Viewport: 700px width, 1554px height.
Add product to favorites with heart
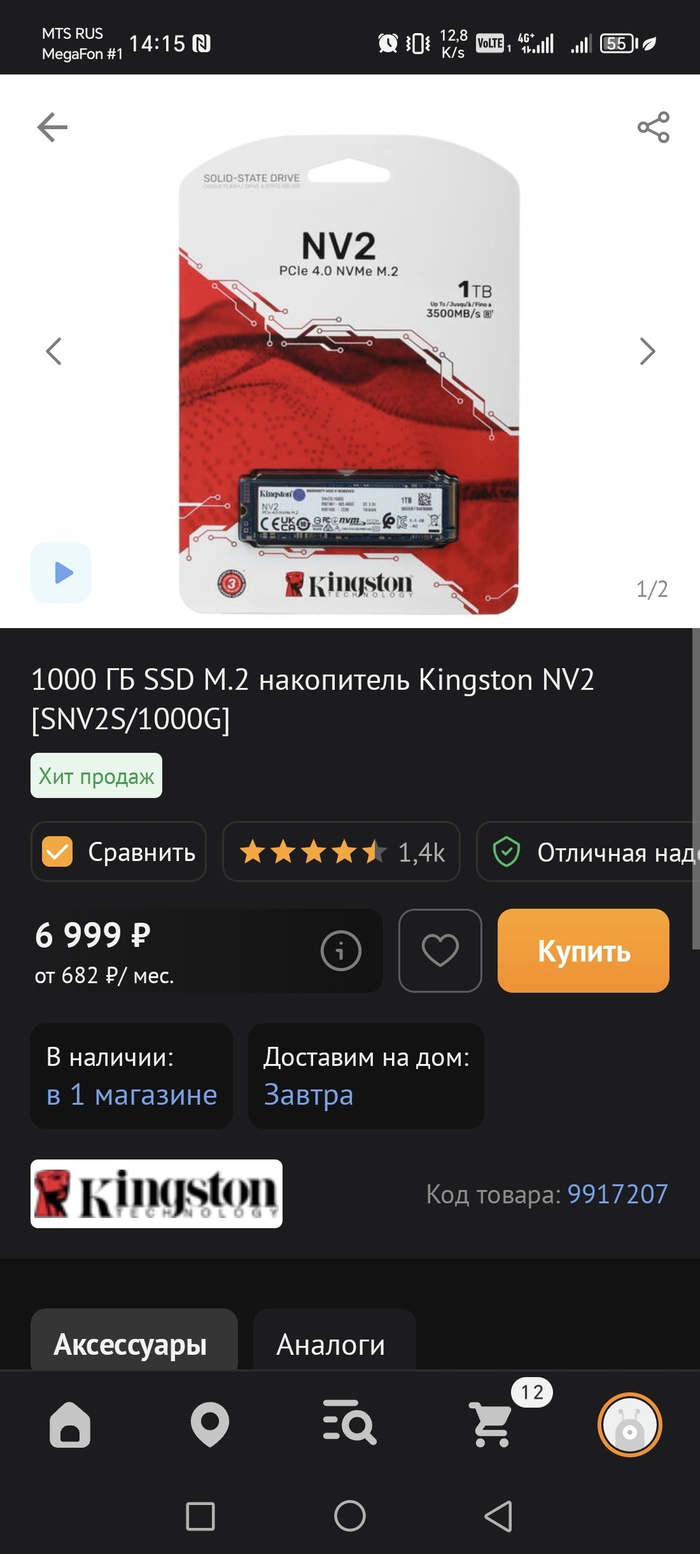coord(440,951)
